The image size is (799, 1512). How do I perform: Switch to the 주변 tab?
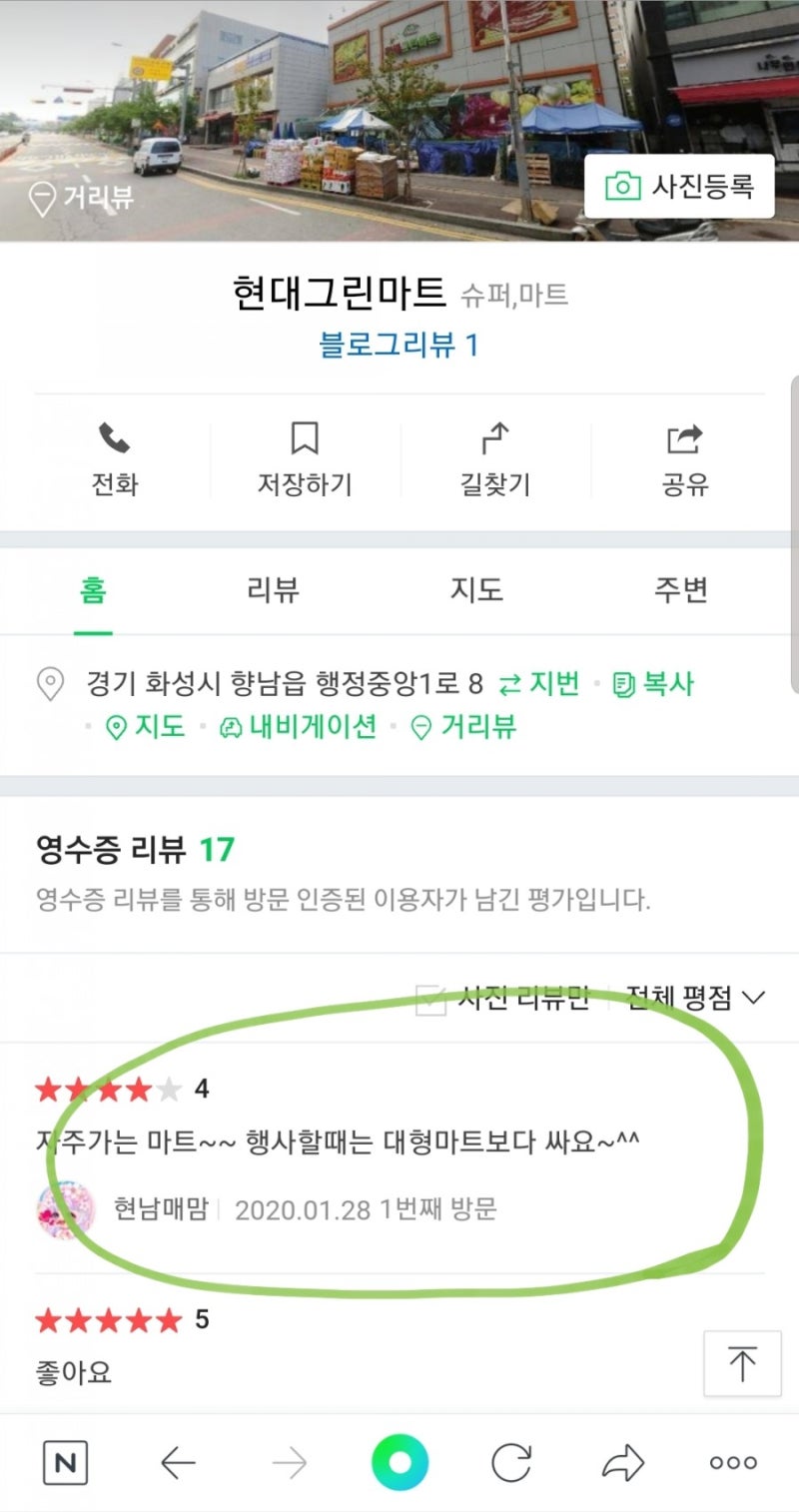(x=681, y=590)
